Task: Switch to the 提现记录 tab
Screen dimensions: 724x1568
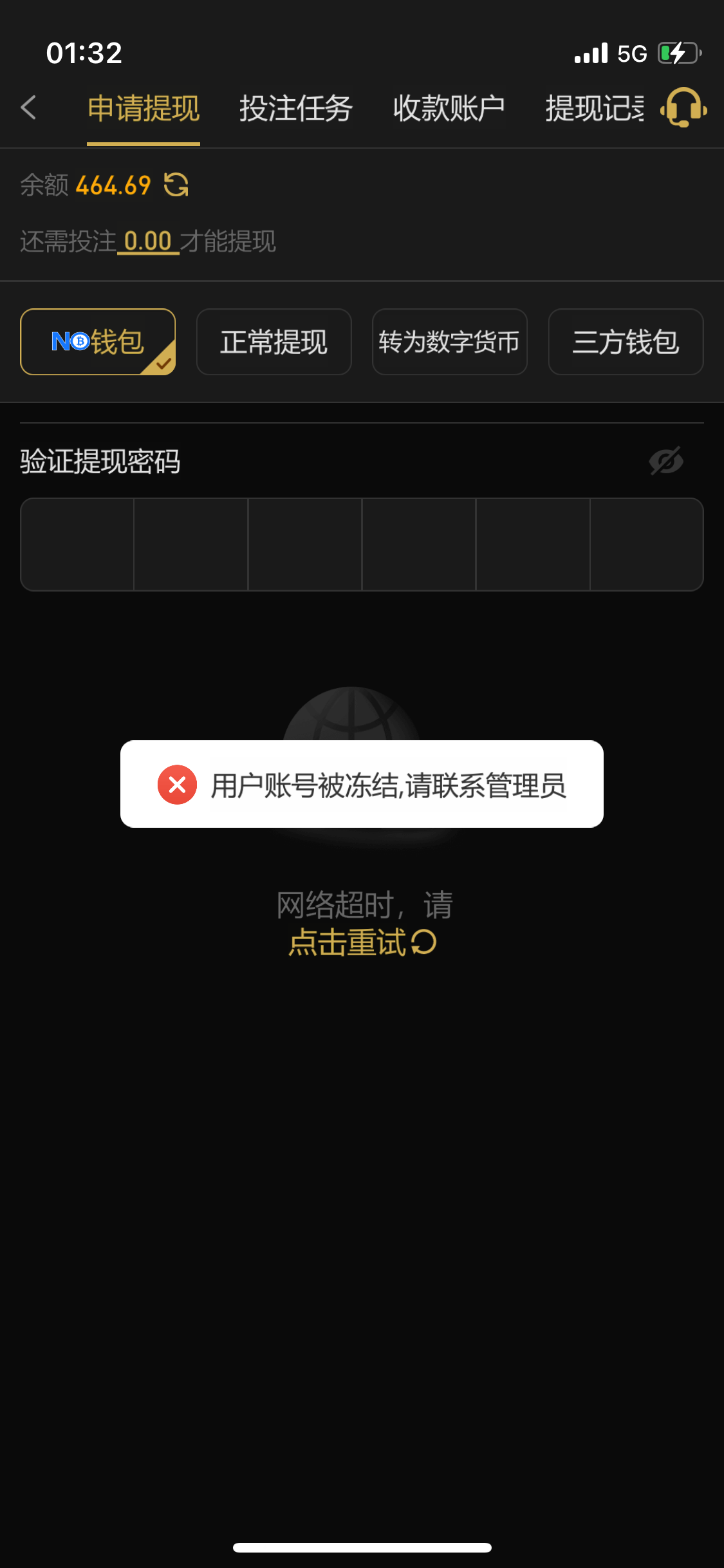Action: pos(595,108)
